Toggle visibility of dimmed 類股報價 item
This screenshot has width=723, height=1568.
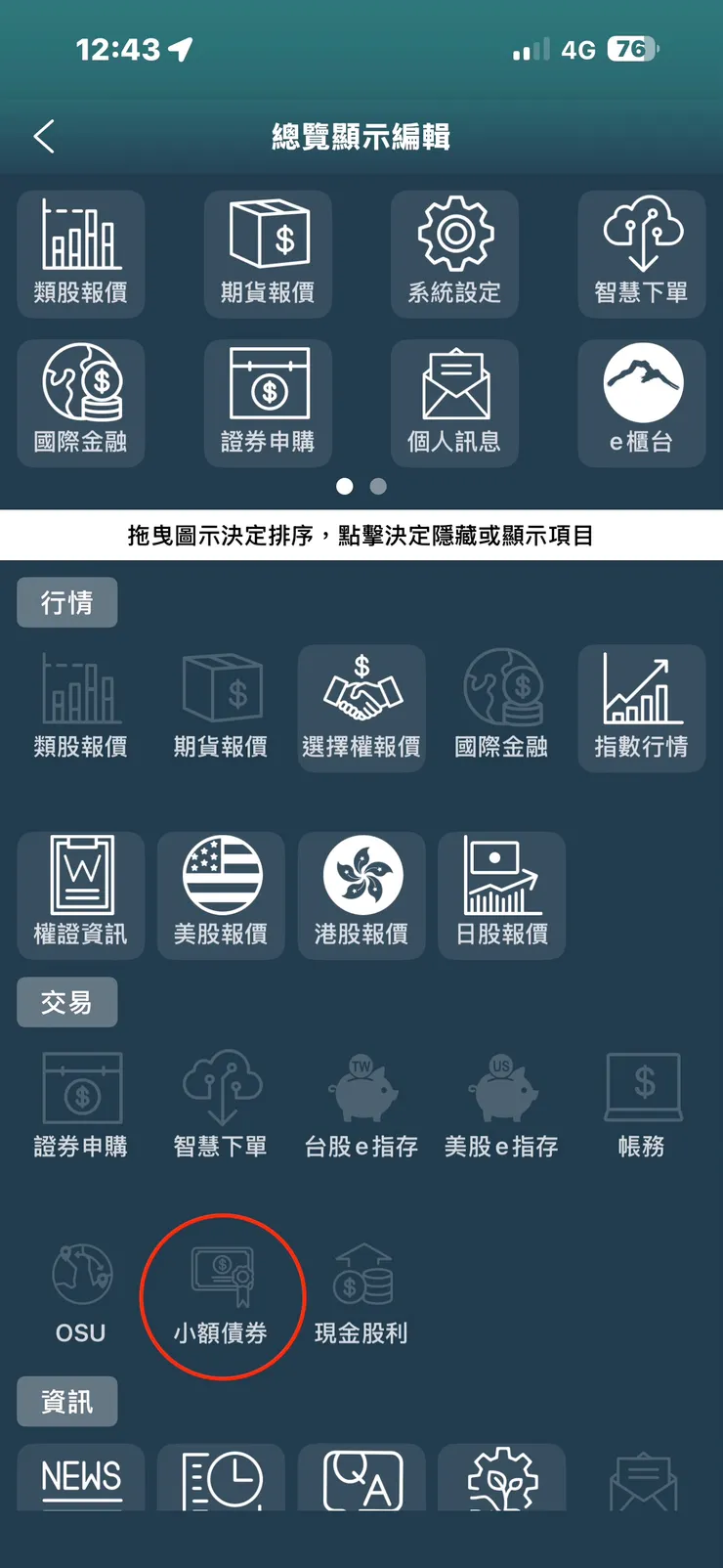tap(80, 695)
